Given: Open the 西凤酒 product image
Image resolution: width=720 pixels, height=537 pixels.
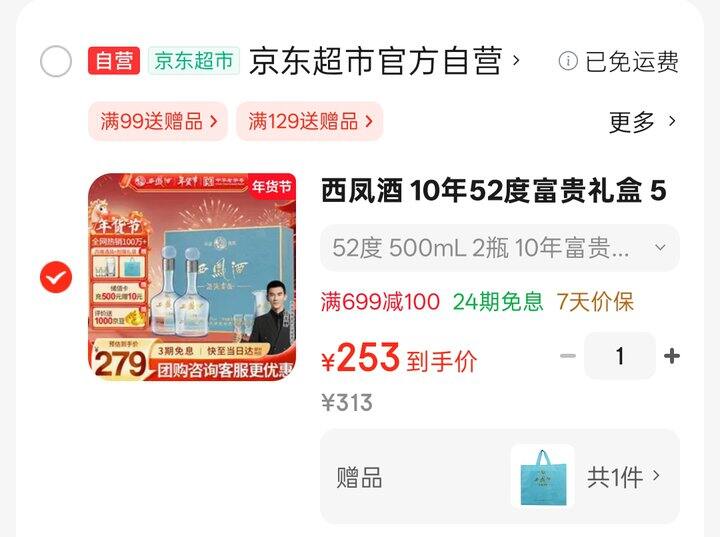Looking at the screenshot, I should click(x=192, y=277).
